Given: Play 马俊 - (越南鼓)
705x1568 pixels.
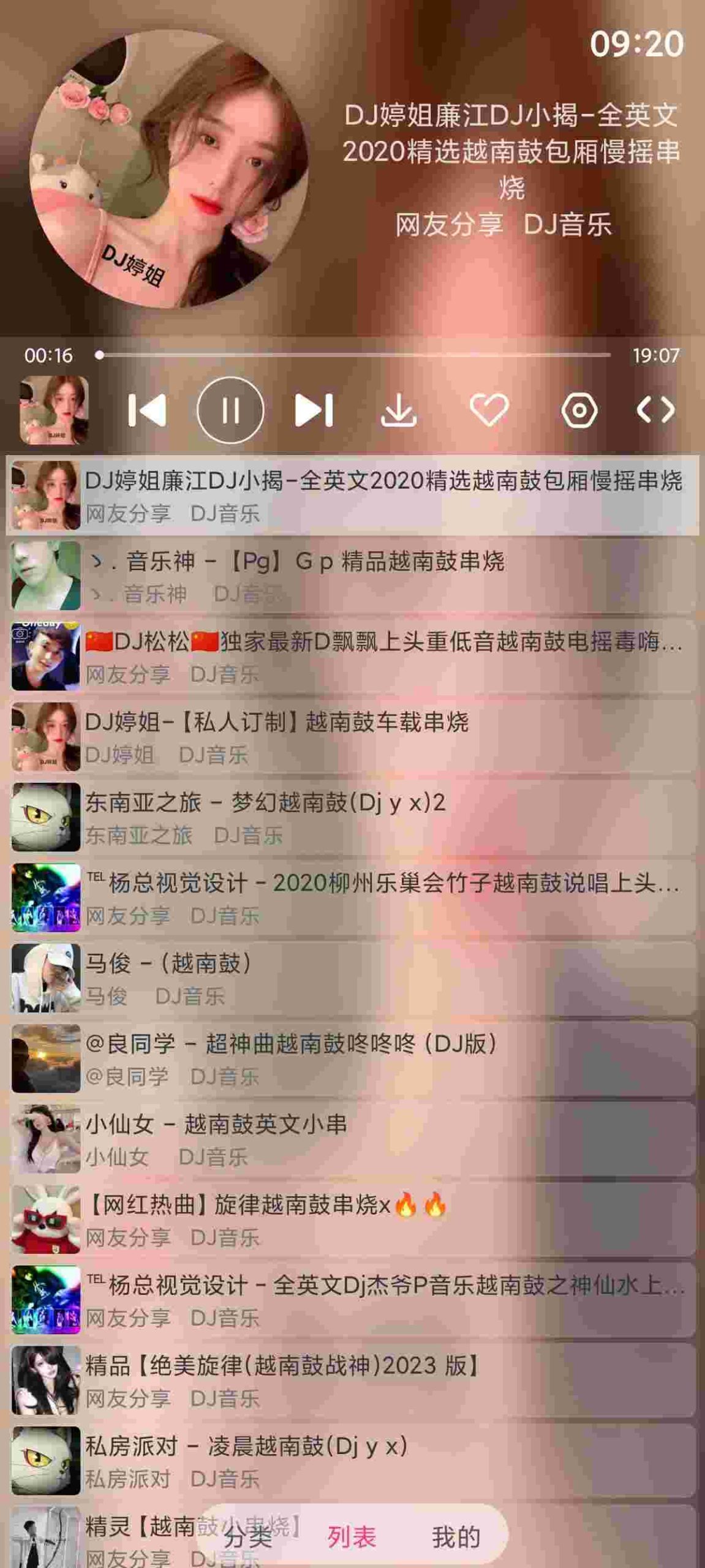Looking at the screenshot, I should 352,978.
